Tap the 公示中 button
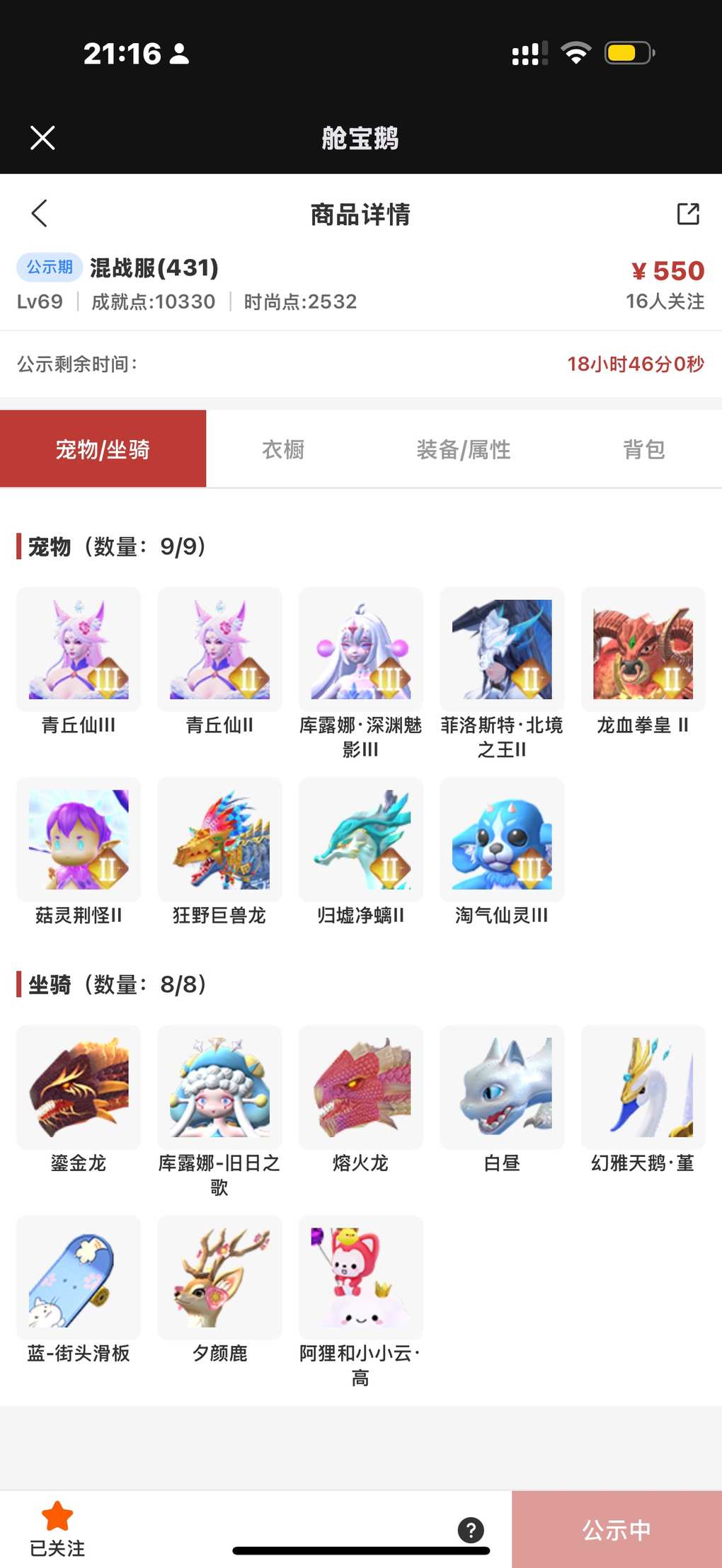 [x=617, y=1530]
